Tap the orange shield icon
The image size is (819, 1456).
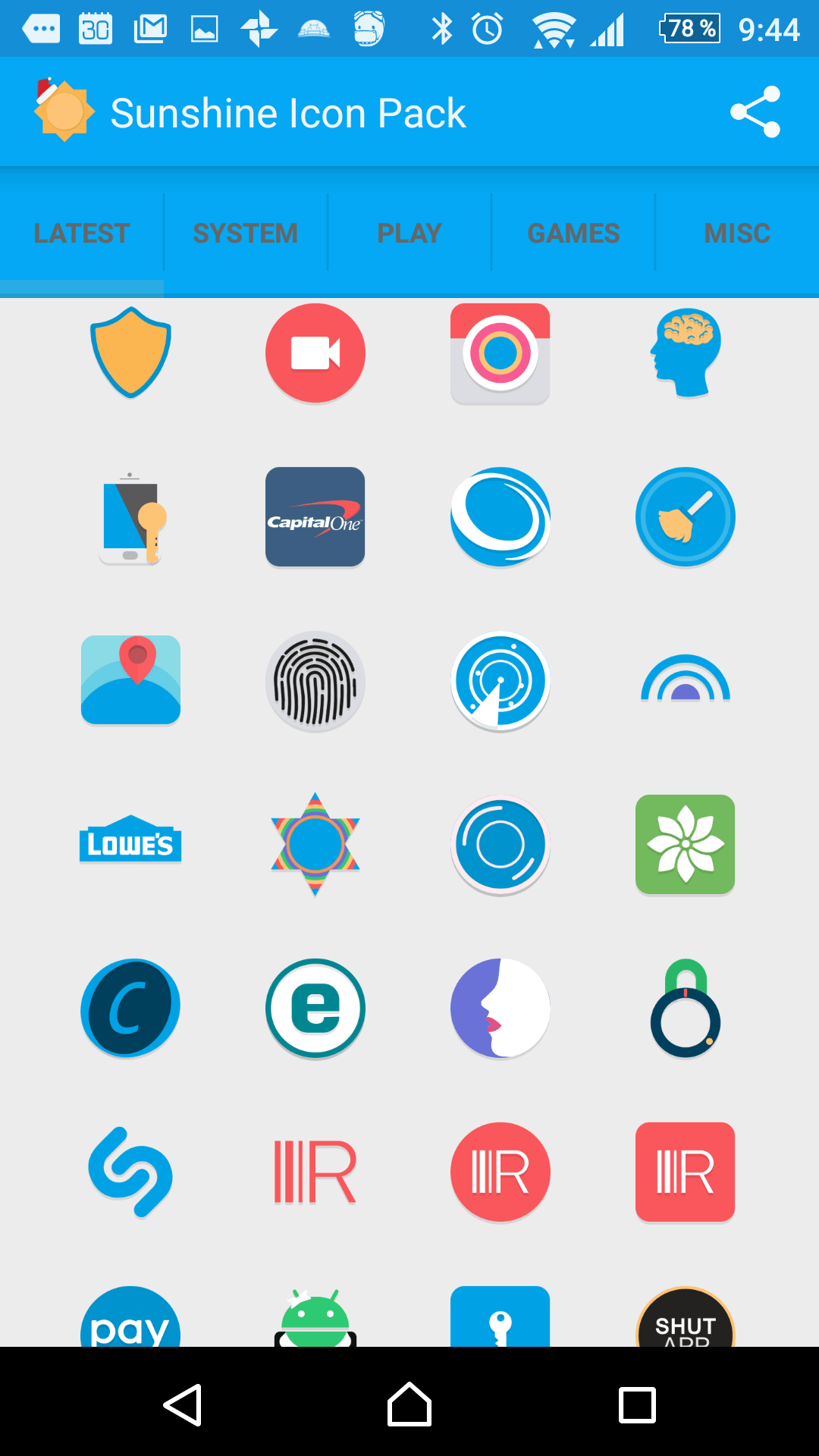[x=130, y=353]
